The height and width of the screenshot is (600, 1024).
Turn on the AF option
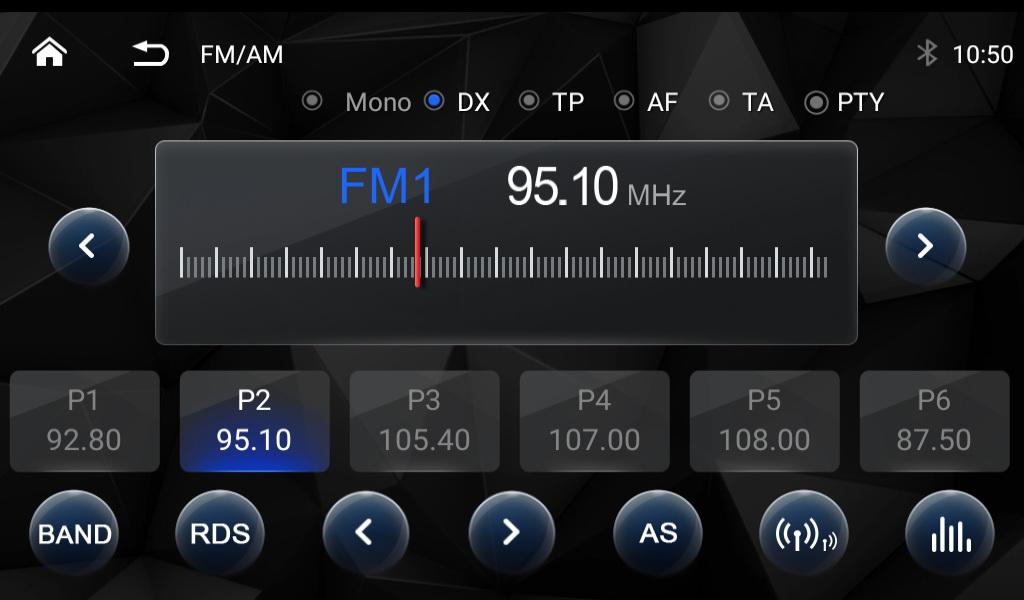point(624,101)
